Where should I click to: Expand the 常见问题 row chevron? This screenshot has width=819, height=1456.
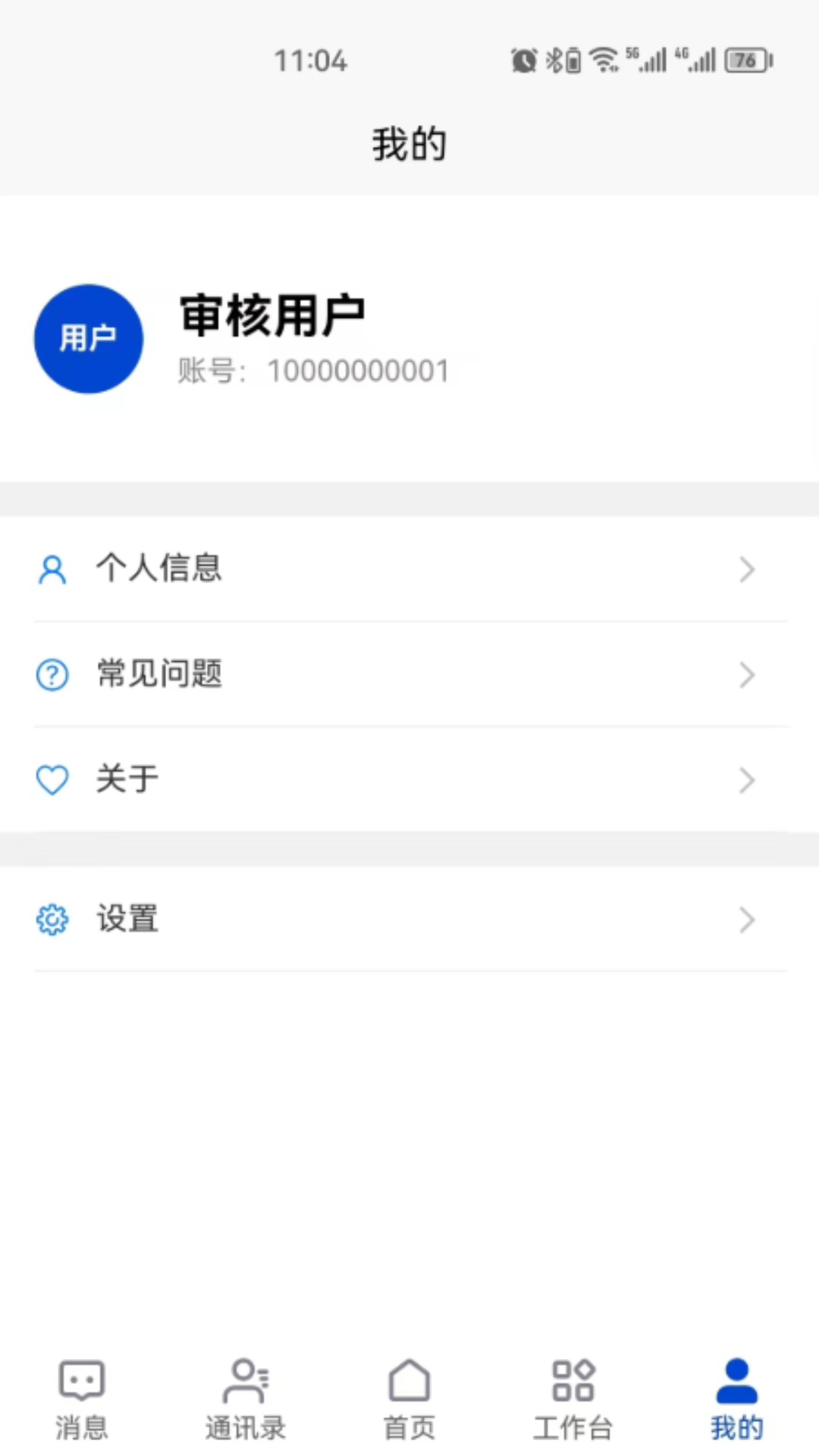point(747,675)
